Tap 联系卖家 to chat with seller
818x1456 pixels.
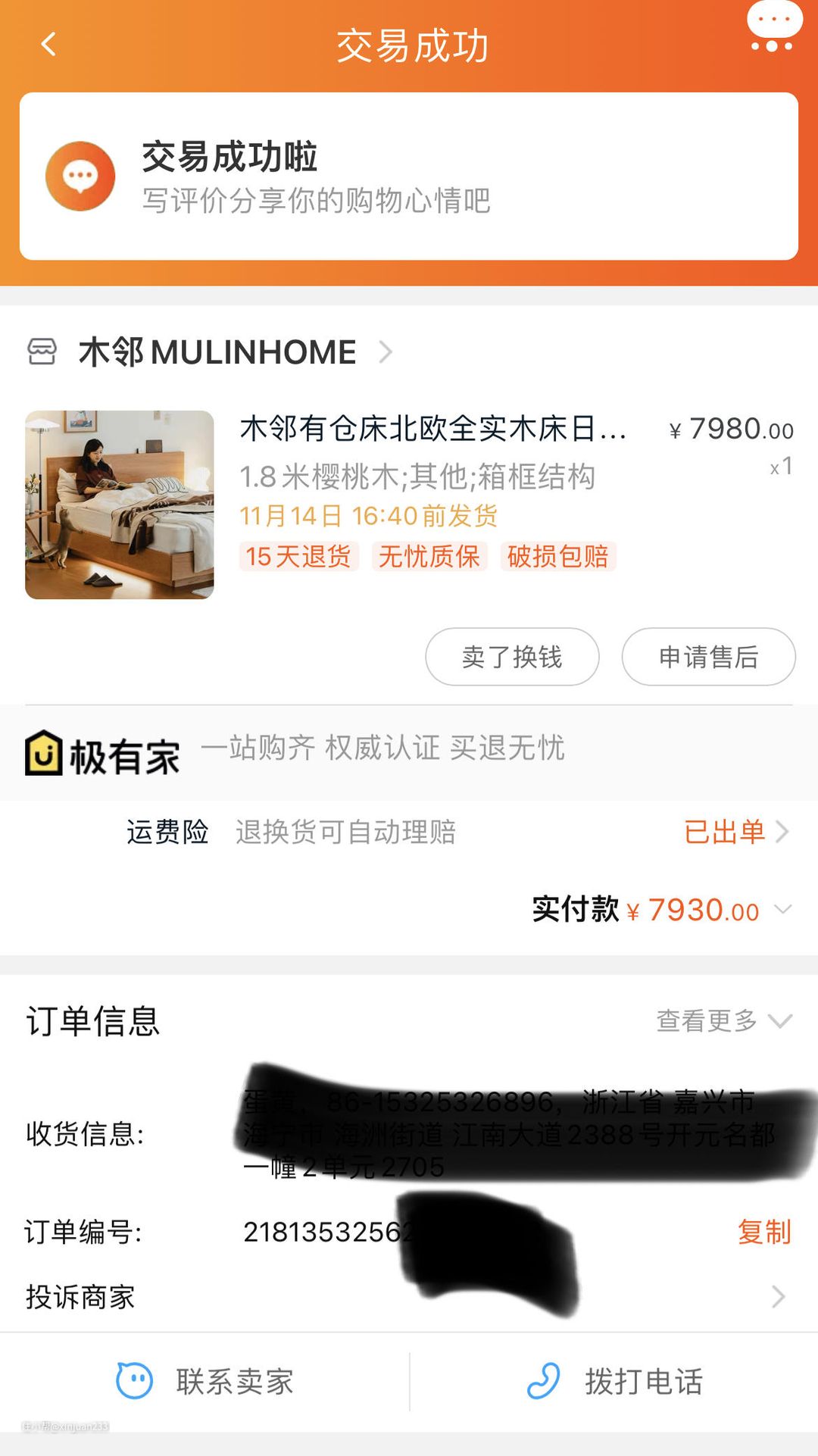(x=204, y=1382)
